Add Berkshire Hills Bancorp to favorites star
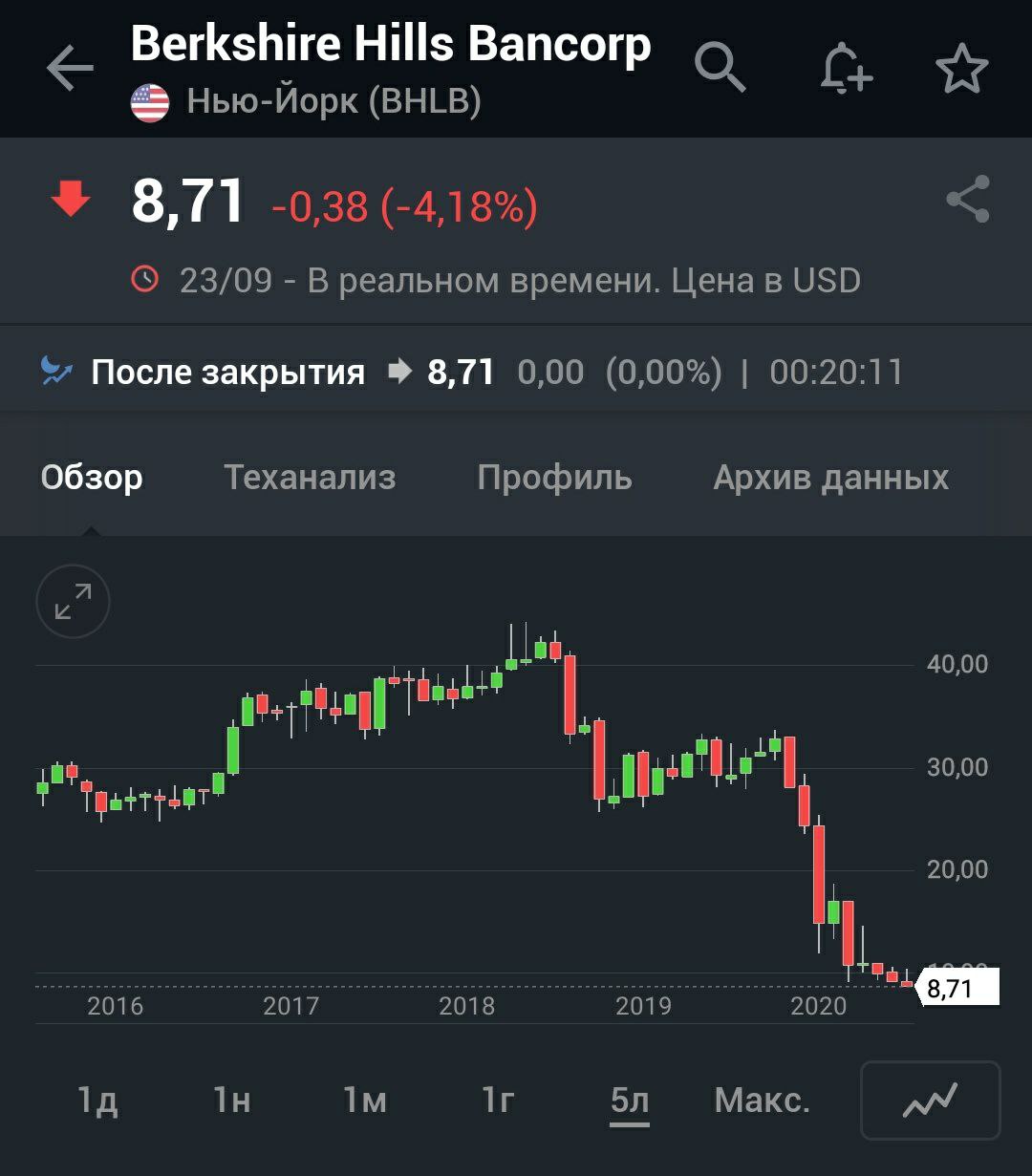1032x1176 pixels. (961, 69)
